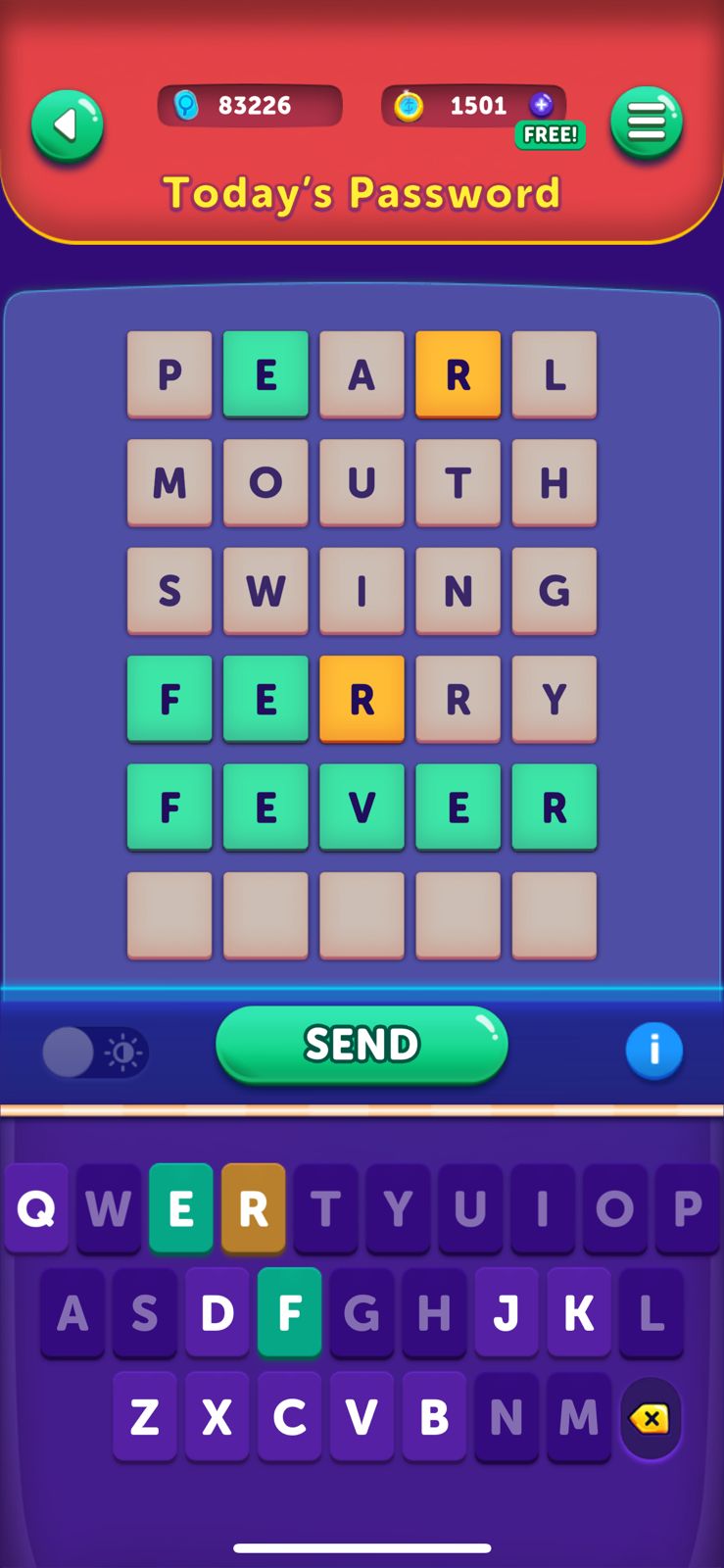
Task: Tap the green F key
Action: (289, 1312)
